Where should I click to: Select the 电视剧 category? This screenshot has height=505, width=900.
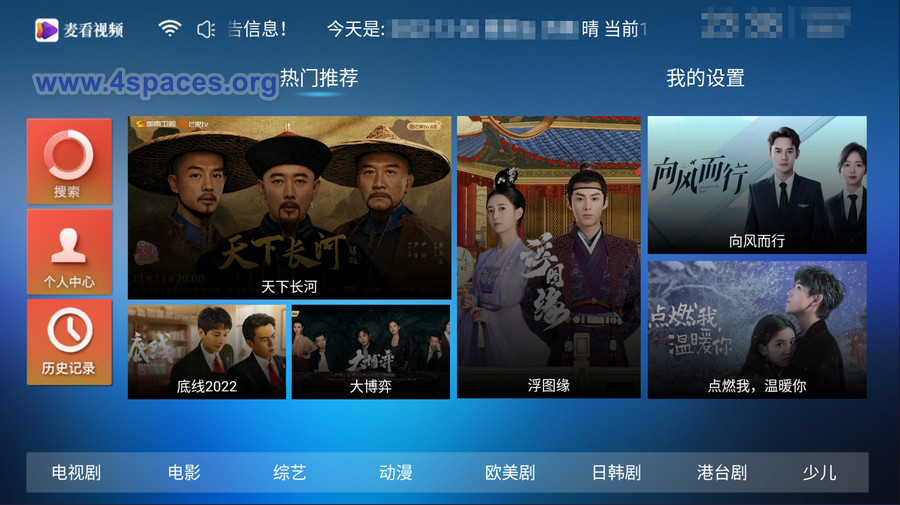click(x=77, y=472)
